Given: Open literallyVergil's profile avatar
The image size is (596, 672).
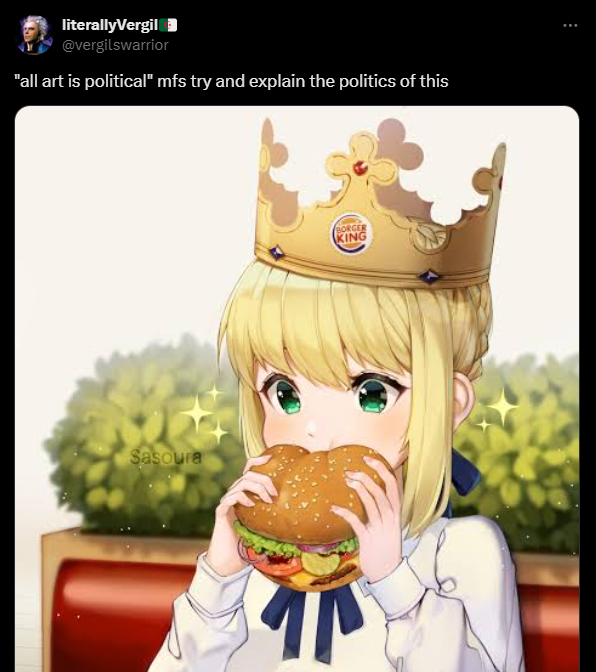Looking at the screenshot, I should point(35,35).
